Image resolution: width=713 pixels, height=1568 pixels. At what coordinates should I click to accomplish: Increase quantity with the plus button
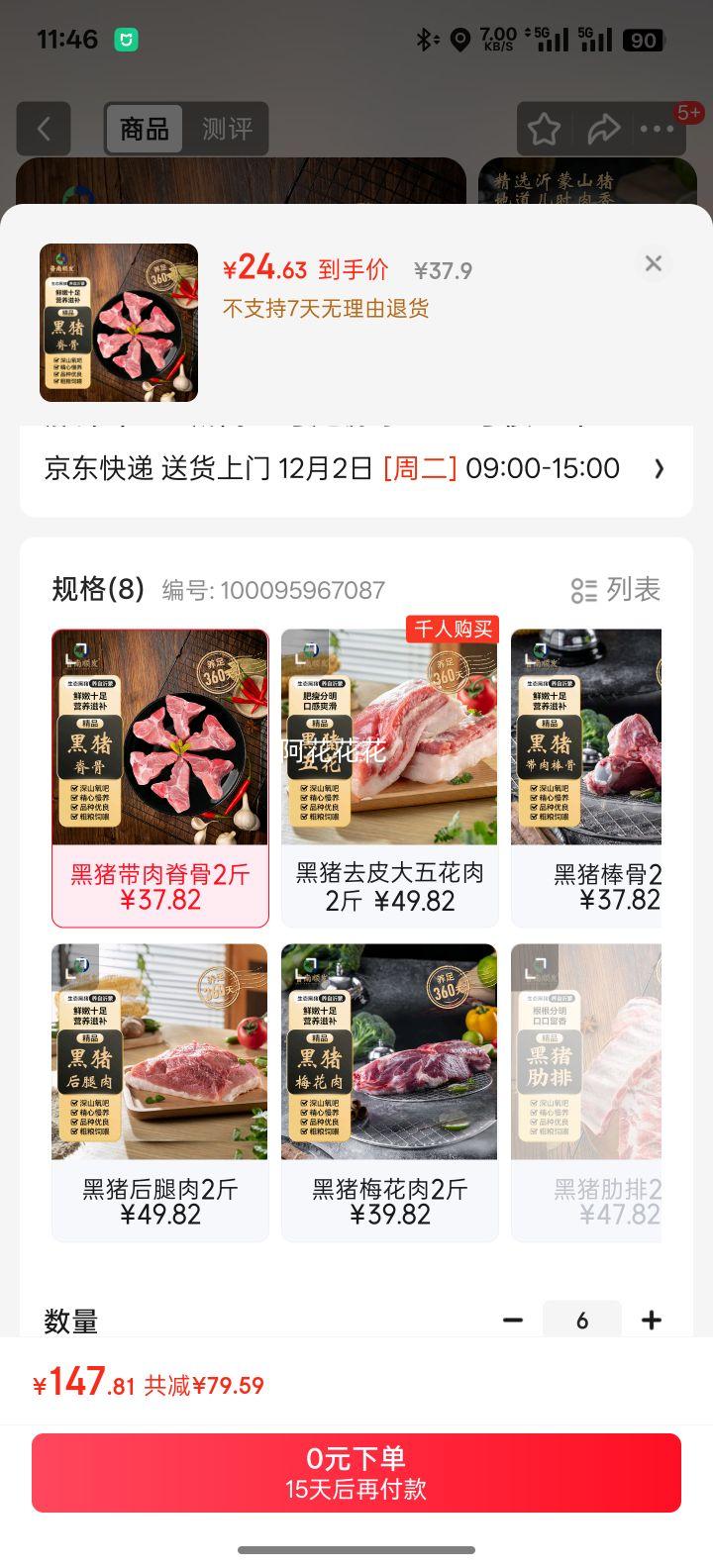pos(651,1320)
